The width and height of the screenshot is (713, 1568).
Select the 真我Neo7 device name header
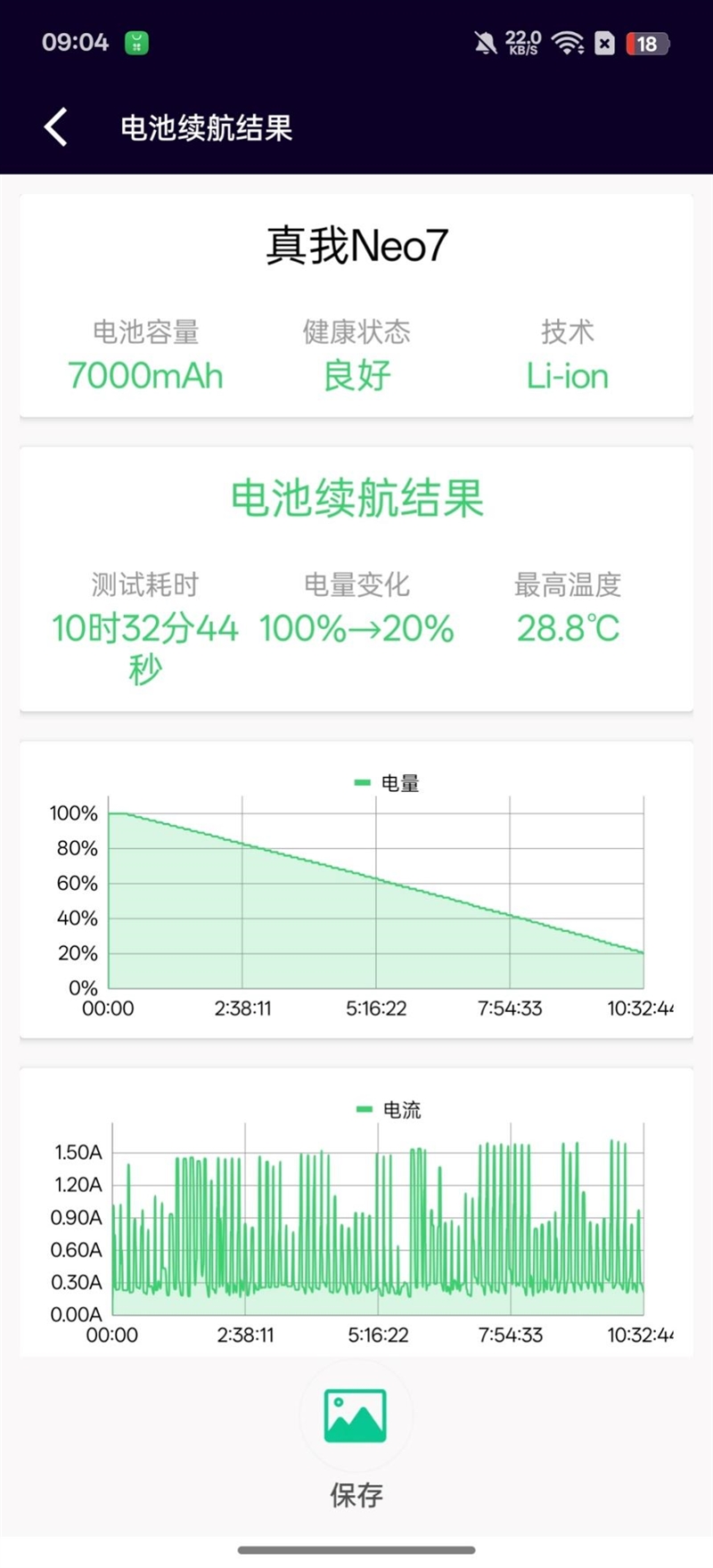click(356, 244)
